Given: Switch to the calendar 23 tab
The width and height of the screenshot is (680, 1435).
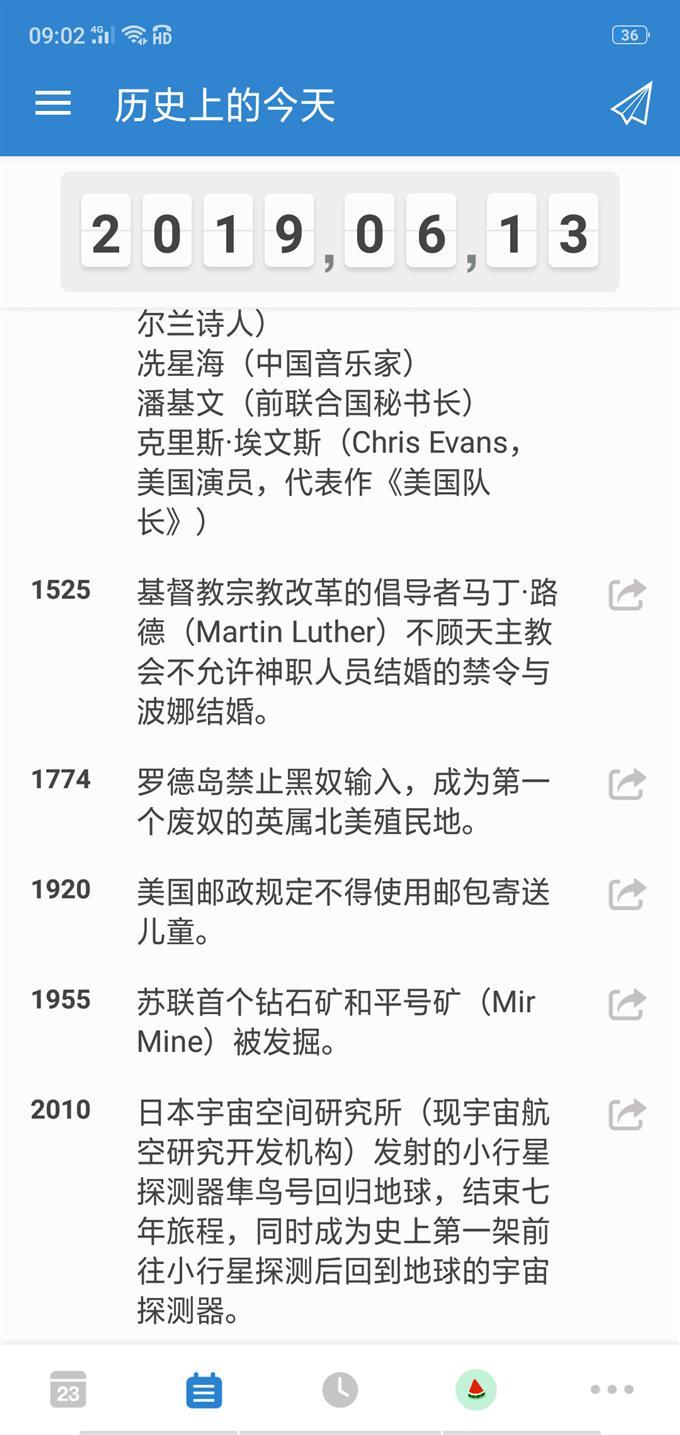Looking at the screenshot, I should 68,1390.
